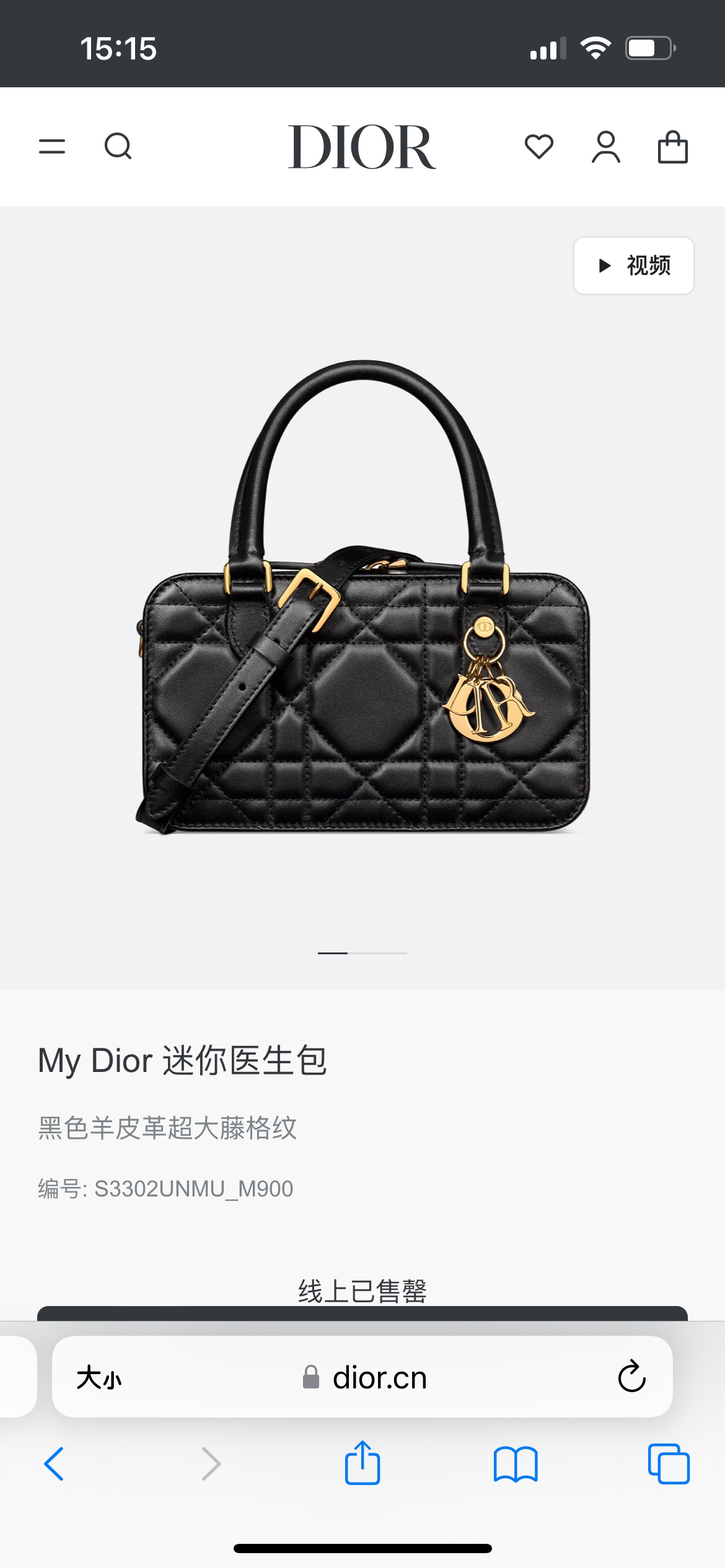The width and height of the screenshot is (725, 1568).
Task: Go to the Dior homepage logo
Action: click(x=362, y=147)
